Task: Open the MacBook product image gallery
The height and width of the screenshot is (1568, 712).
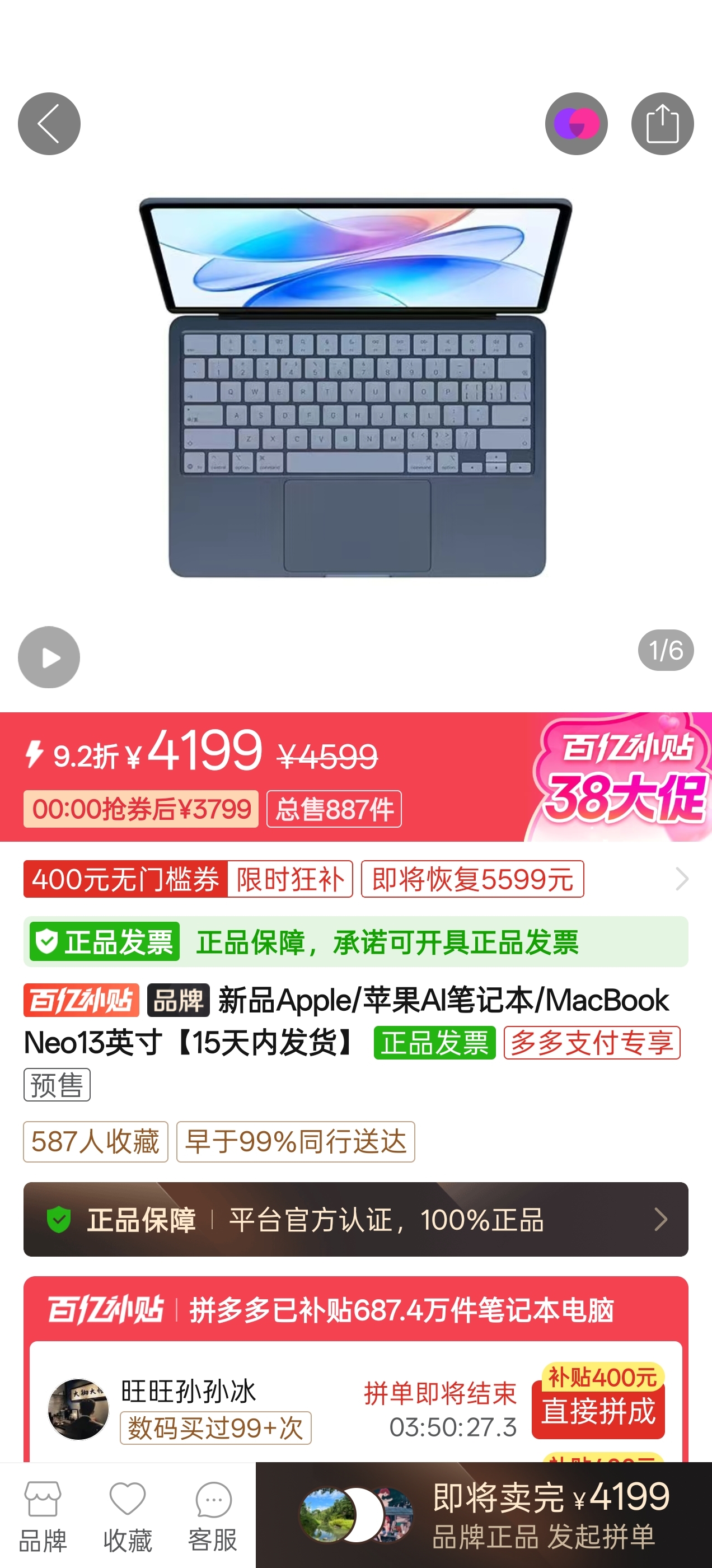Action: pyautogui.click(x=356, y=390)
